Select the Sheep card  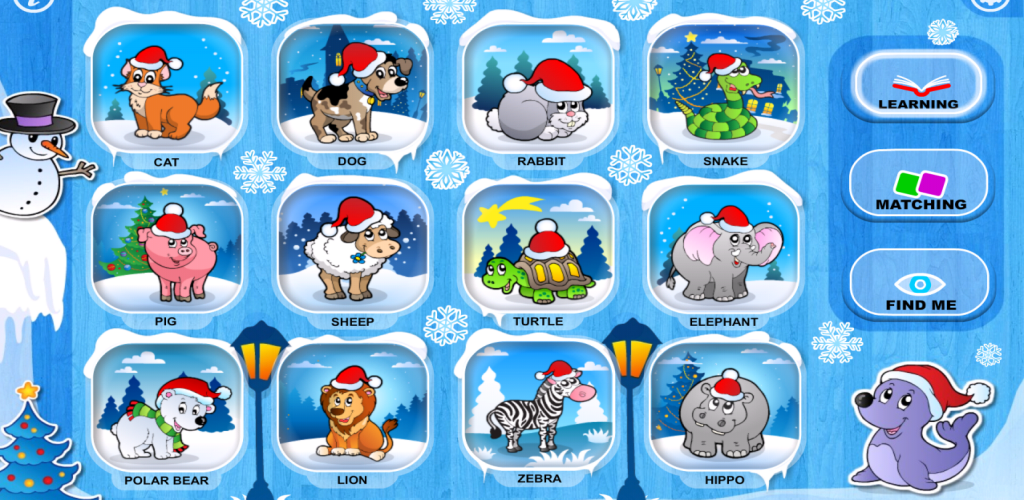352,250
